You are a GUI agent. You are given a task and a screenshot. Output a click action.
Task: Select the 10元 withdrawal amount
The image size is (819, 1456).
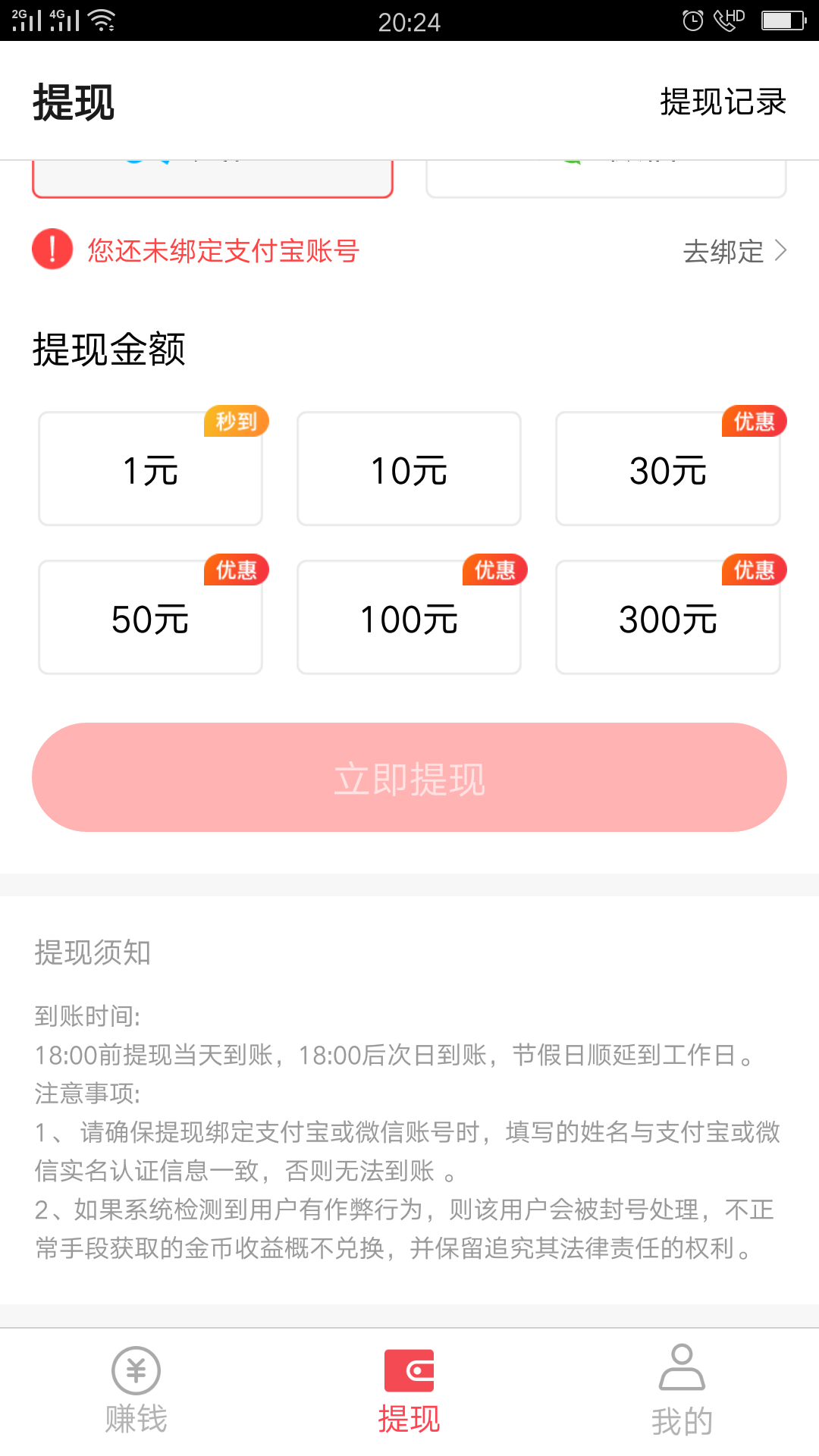click(409, 469)
